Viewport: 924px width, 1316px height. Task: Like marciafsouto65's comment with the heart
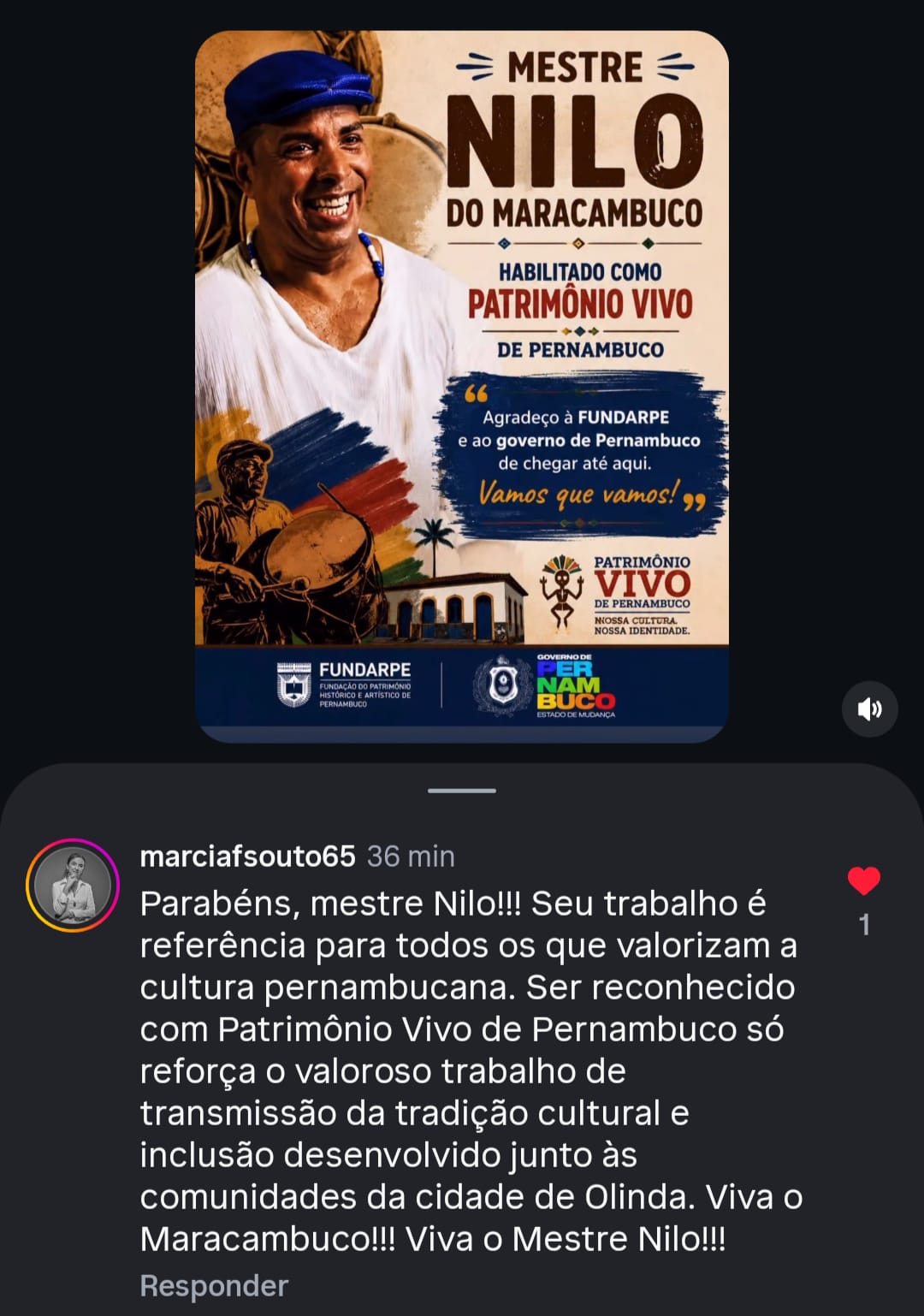click(x=864, y=880)
